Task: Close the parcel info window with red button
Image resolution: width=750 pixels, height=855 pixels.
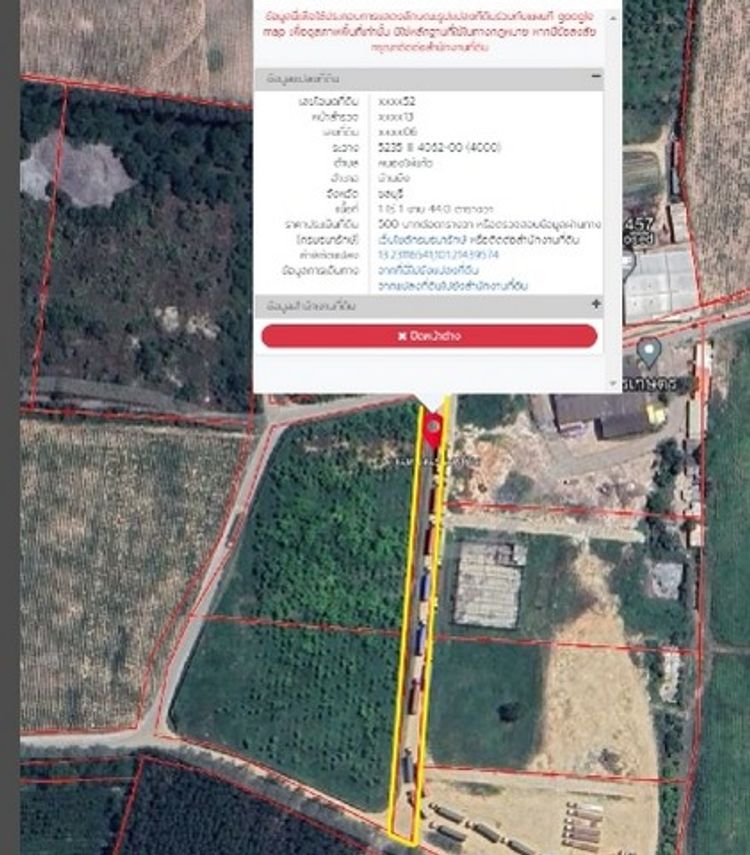Action: point(429,336)
